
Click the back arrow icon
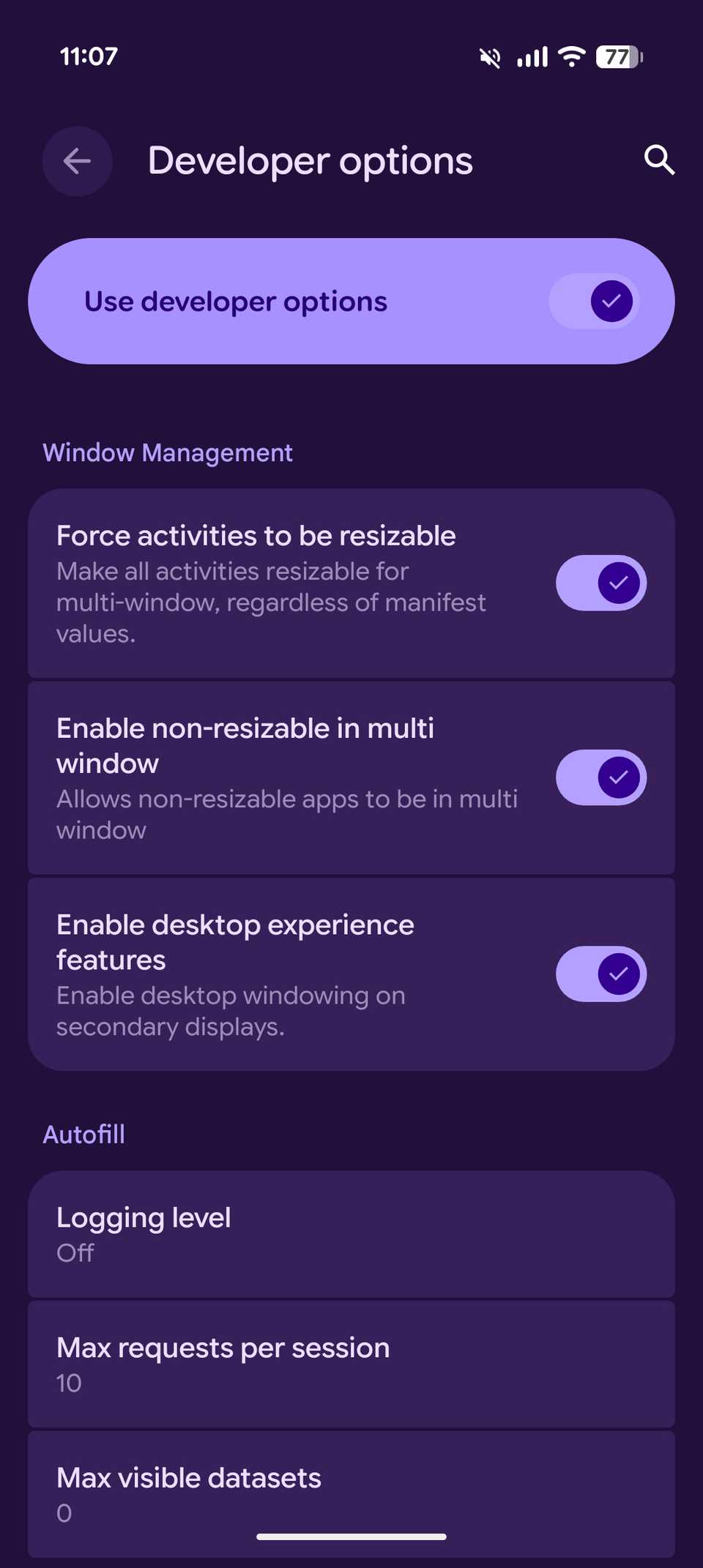tap(77, 161)
